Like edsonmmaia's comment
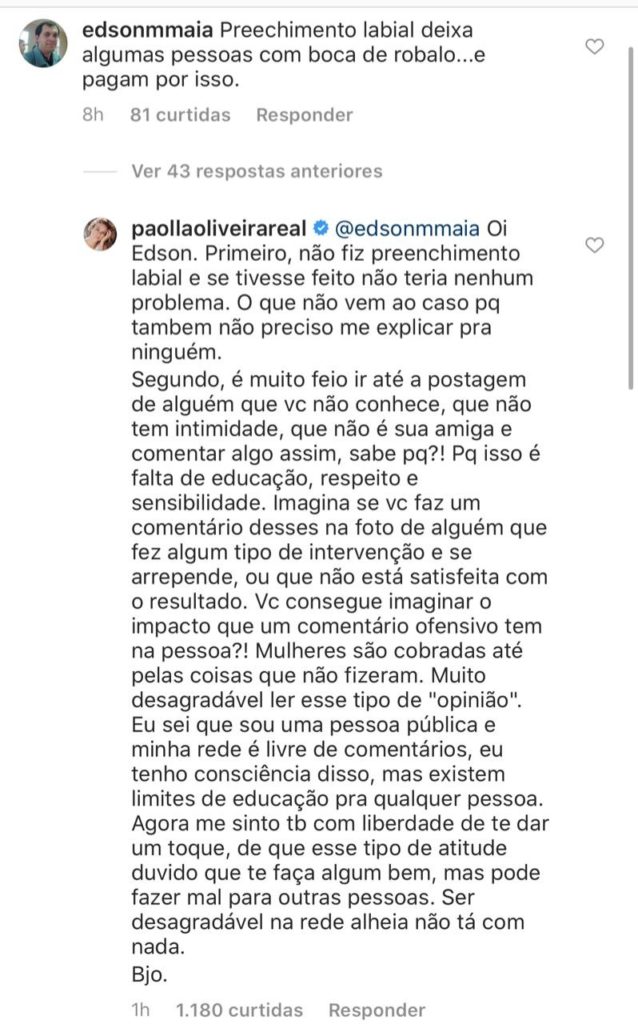 594,46
